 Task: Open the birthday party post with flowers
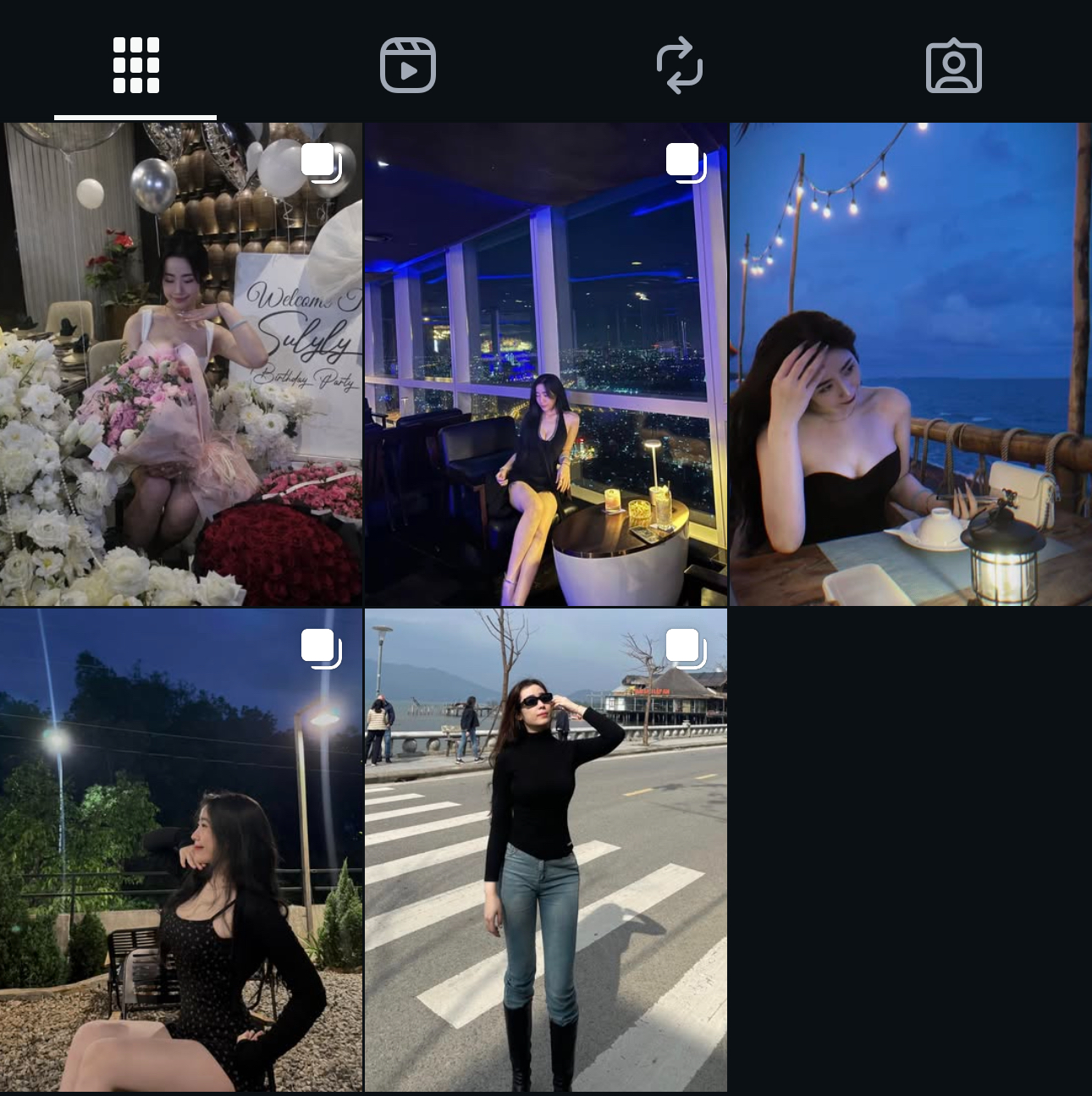tap(181, 365)
